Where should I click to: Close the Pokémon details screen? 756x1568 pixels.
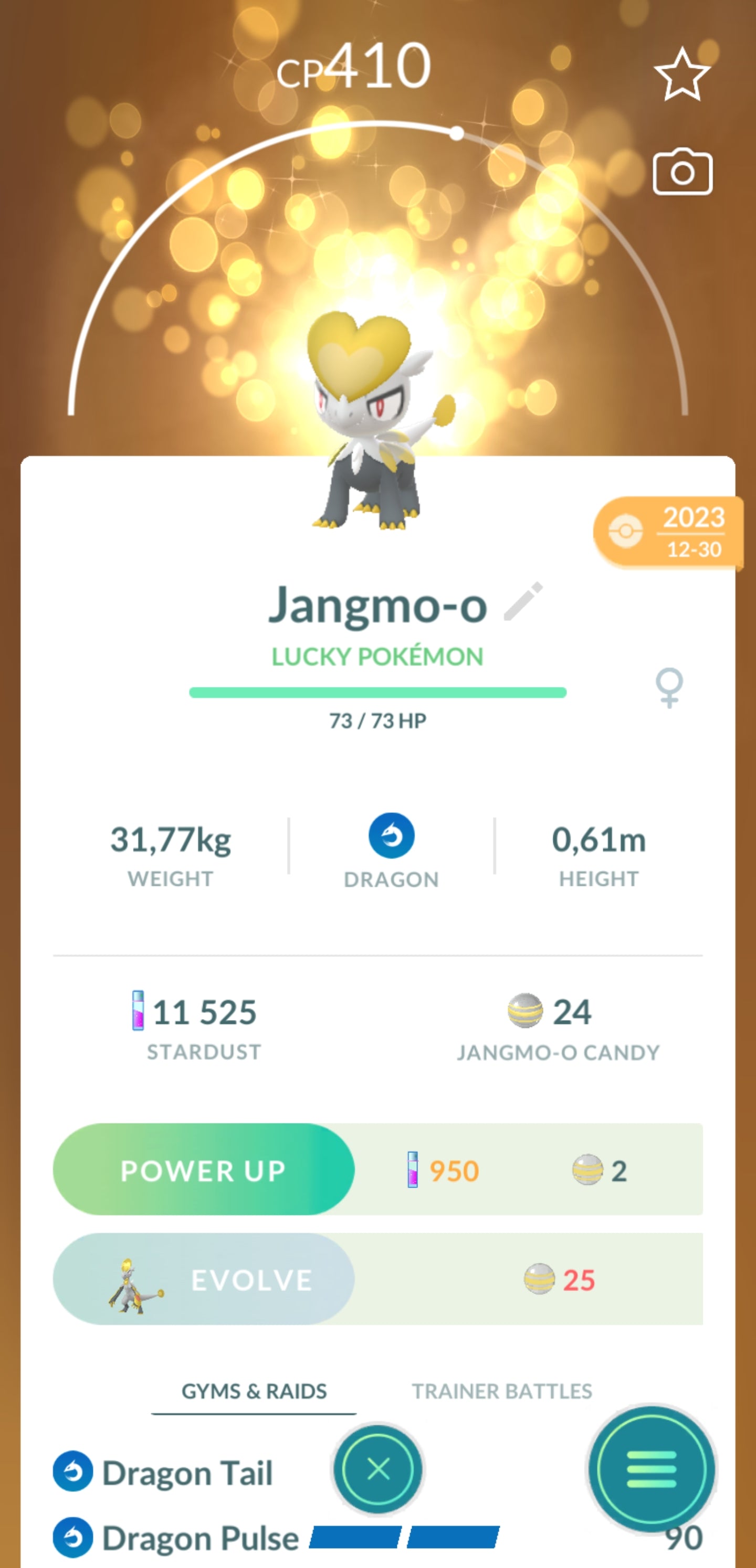pos(379,1469)
